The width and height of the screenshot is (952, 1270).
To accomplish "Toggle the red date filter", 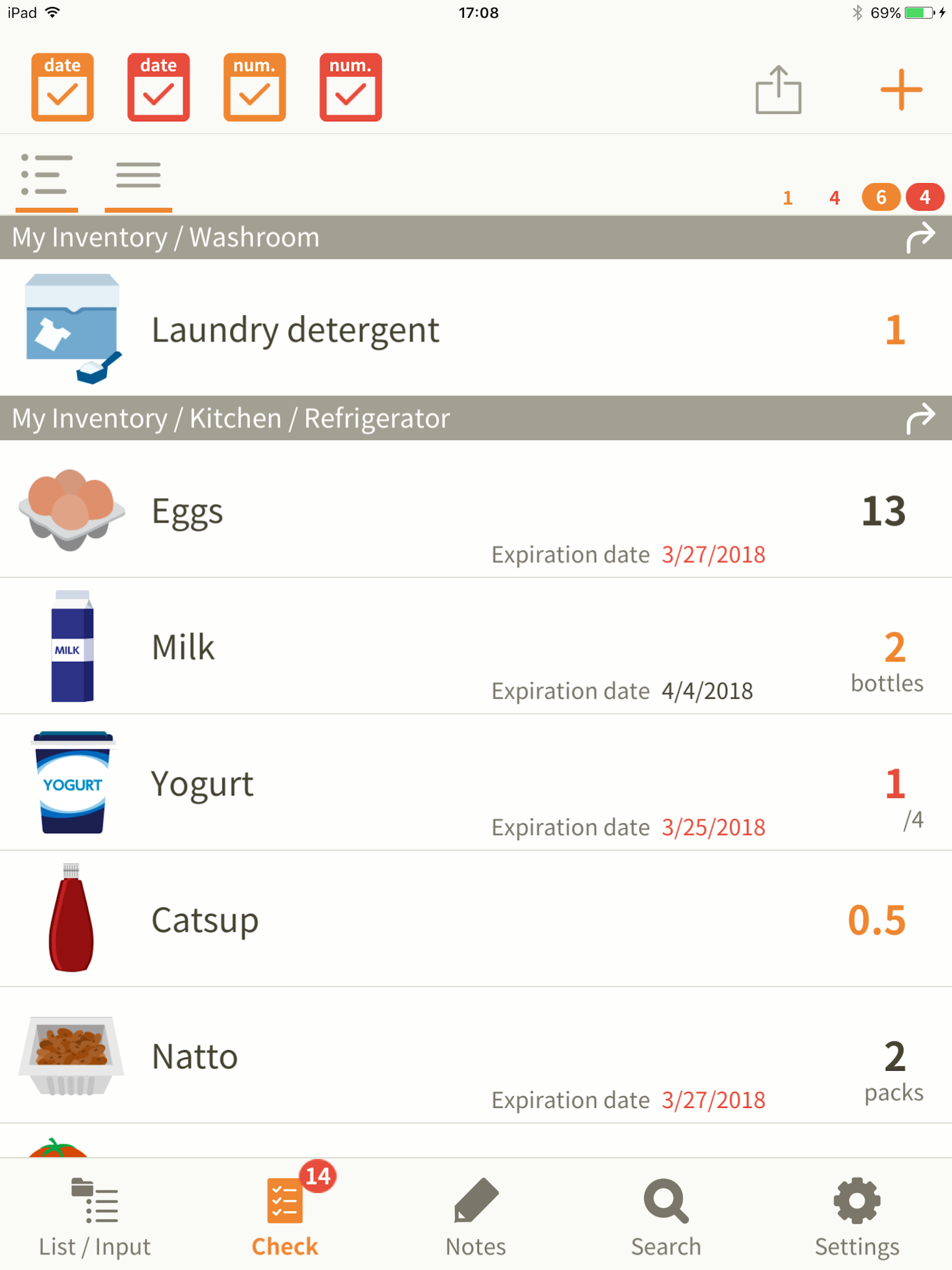I will click(159, 87).
